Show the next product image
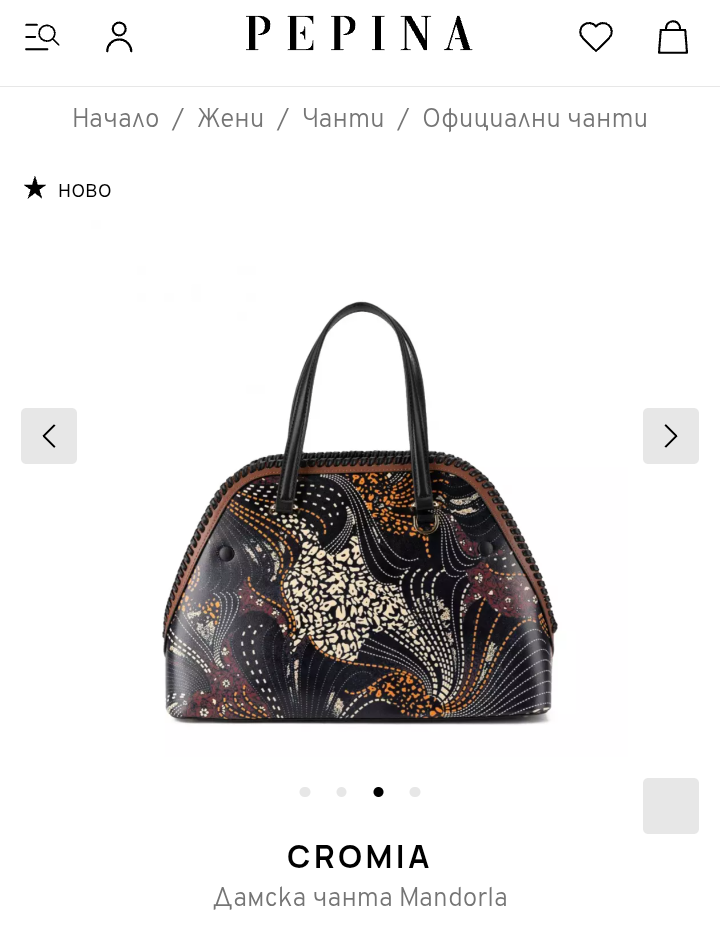The width and height of the screenshot is (720, 940). tap(671, 436)
